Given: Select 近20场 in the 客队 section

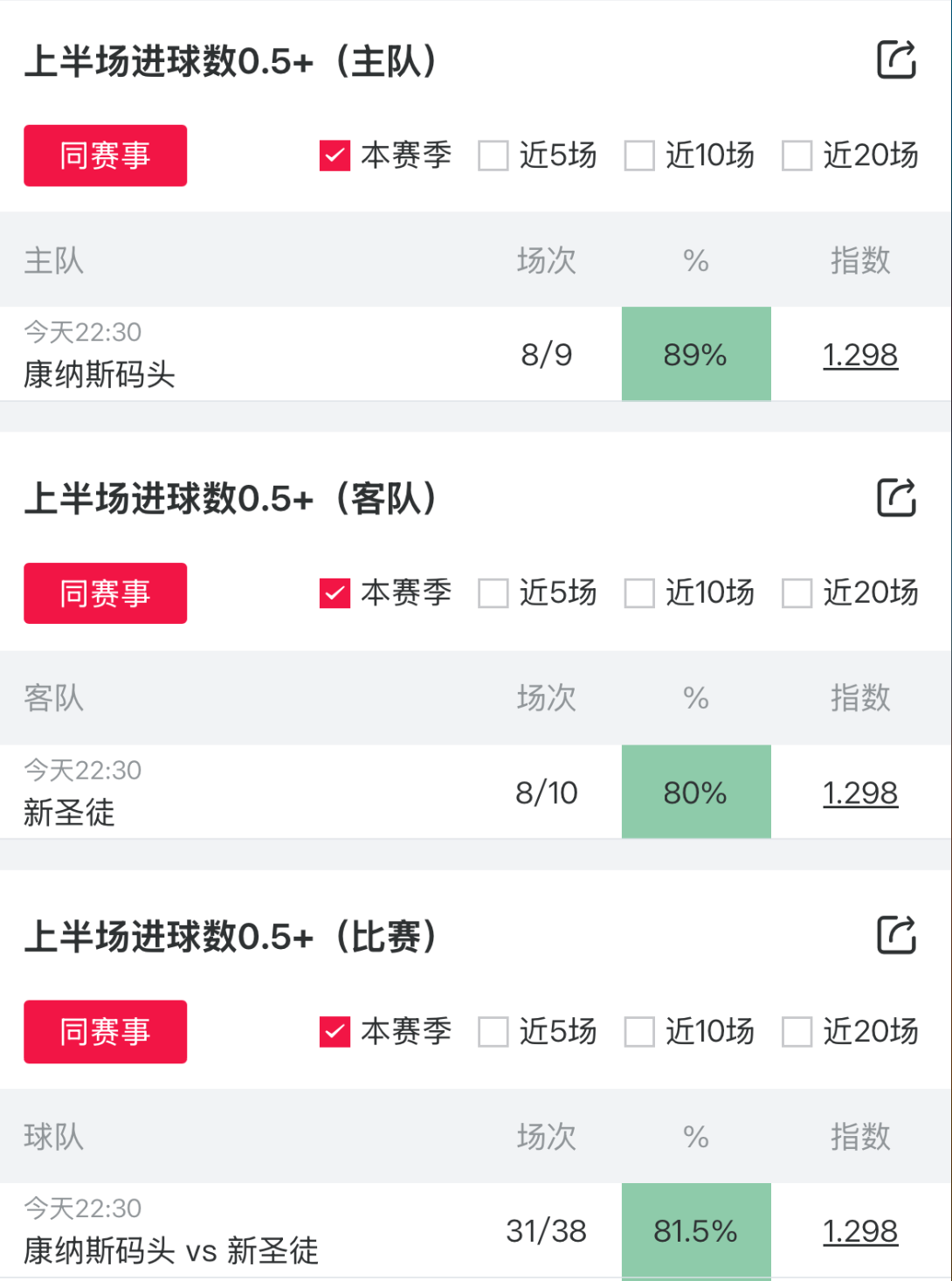Looking at the screenshot, I should (797, 593).
